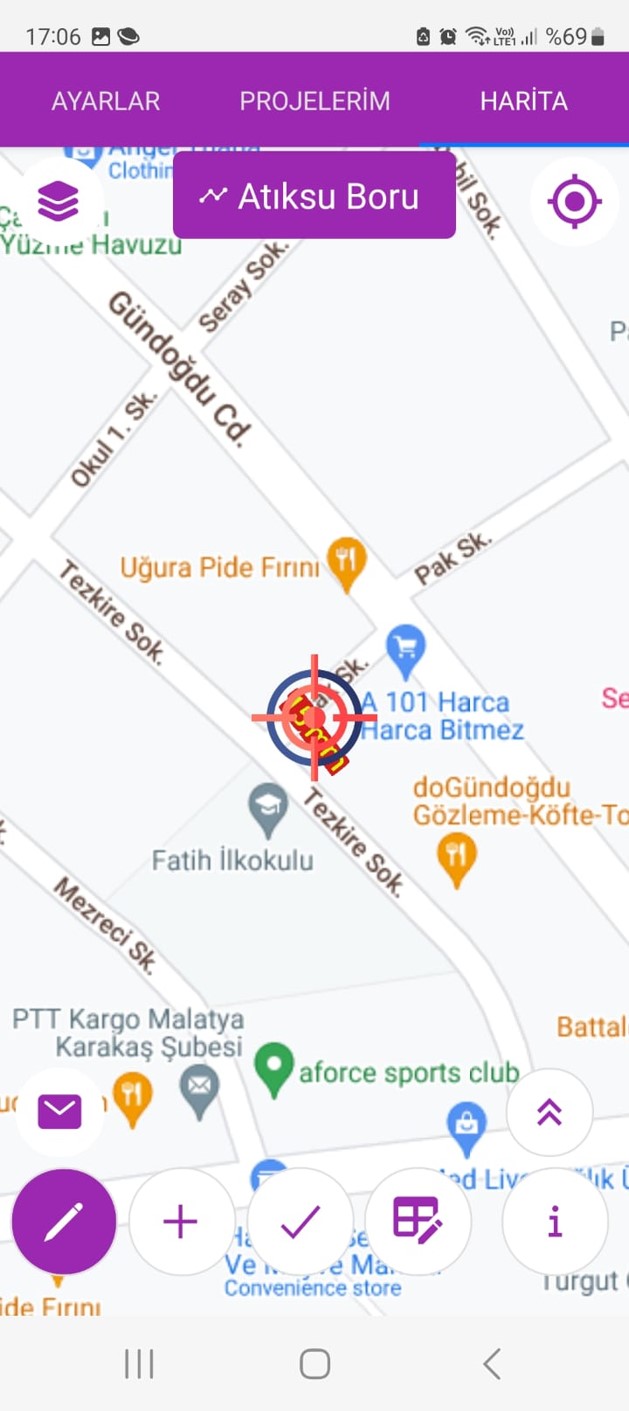Confirm with the checkmark button
This screenshot has height=1411, width=629.
(300, 1221)
